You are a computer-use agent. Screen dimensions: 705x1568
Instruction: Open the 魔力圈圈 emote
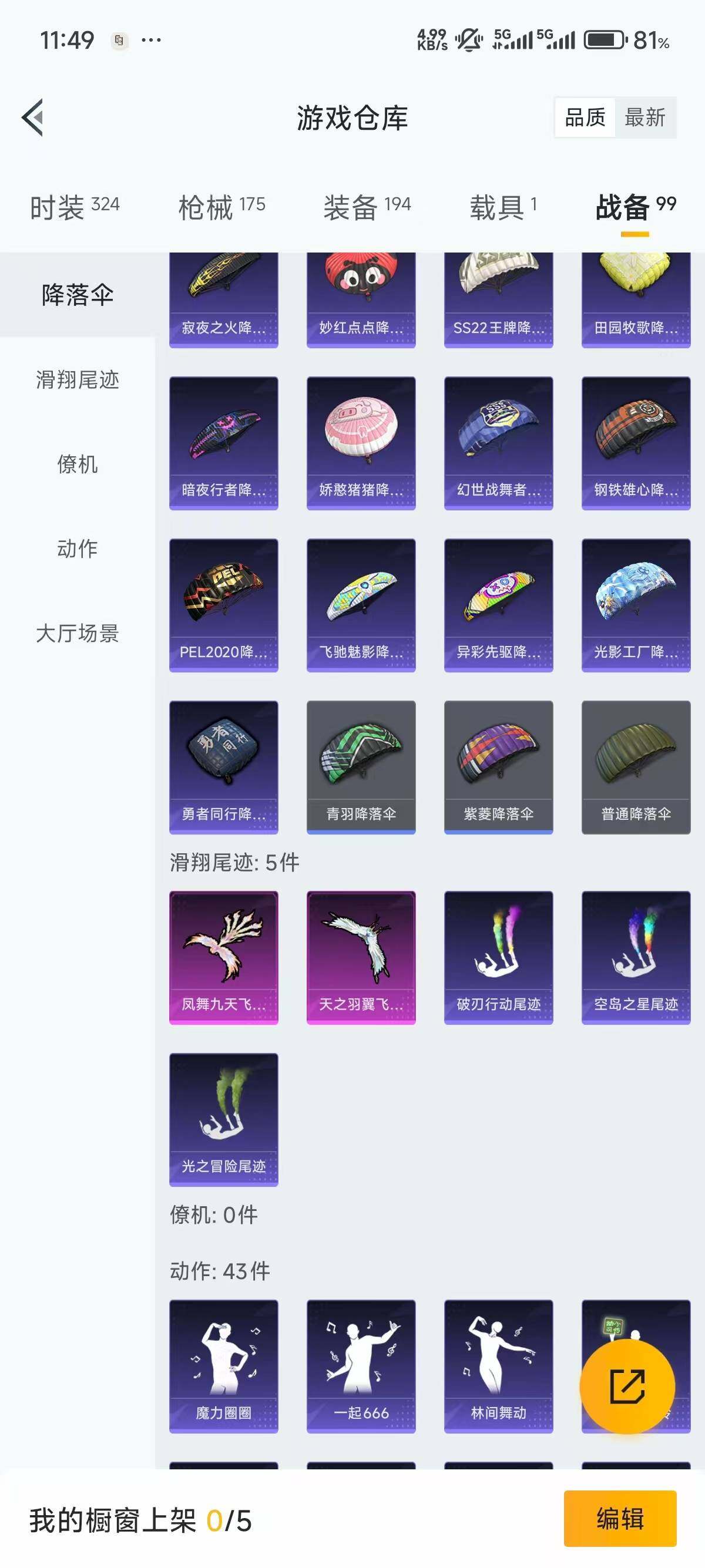coord(223,1366)
